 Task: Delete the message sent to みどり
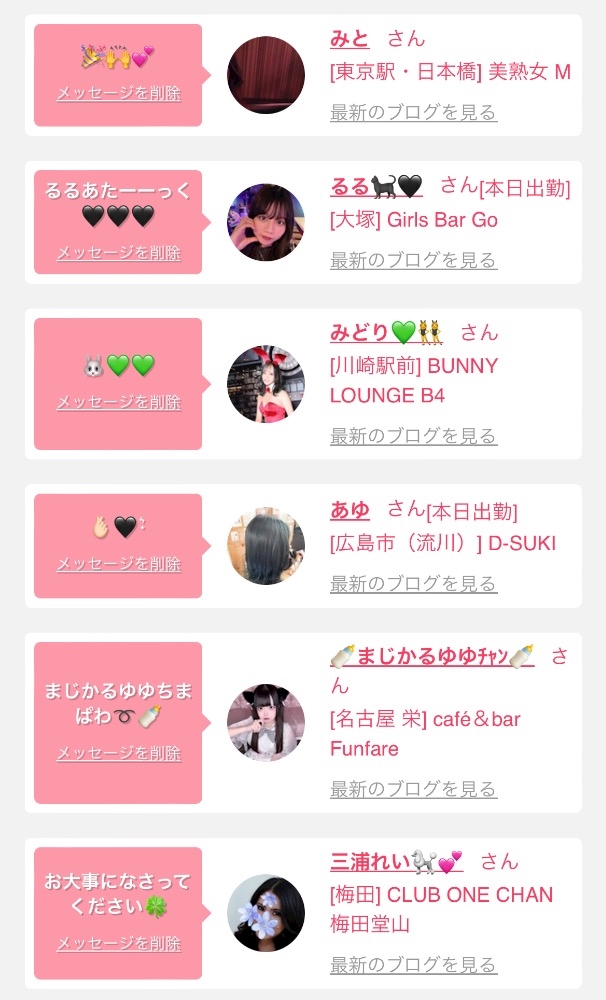coord(119,402)
